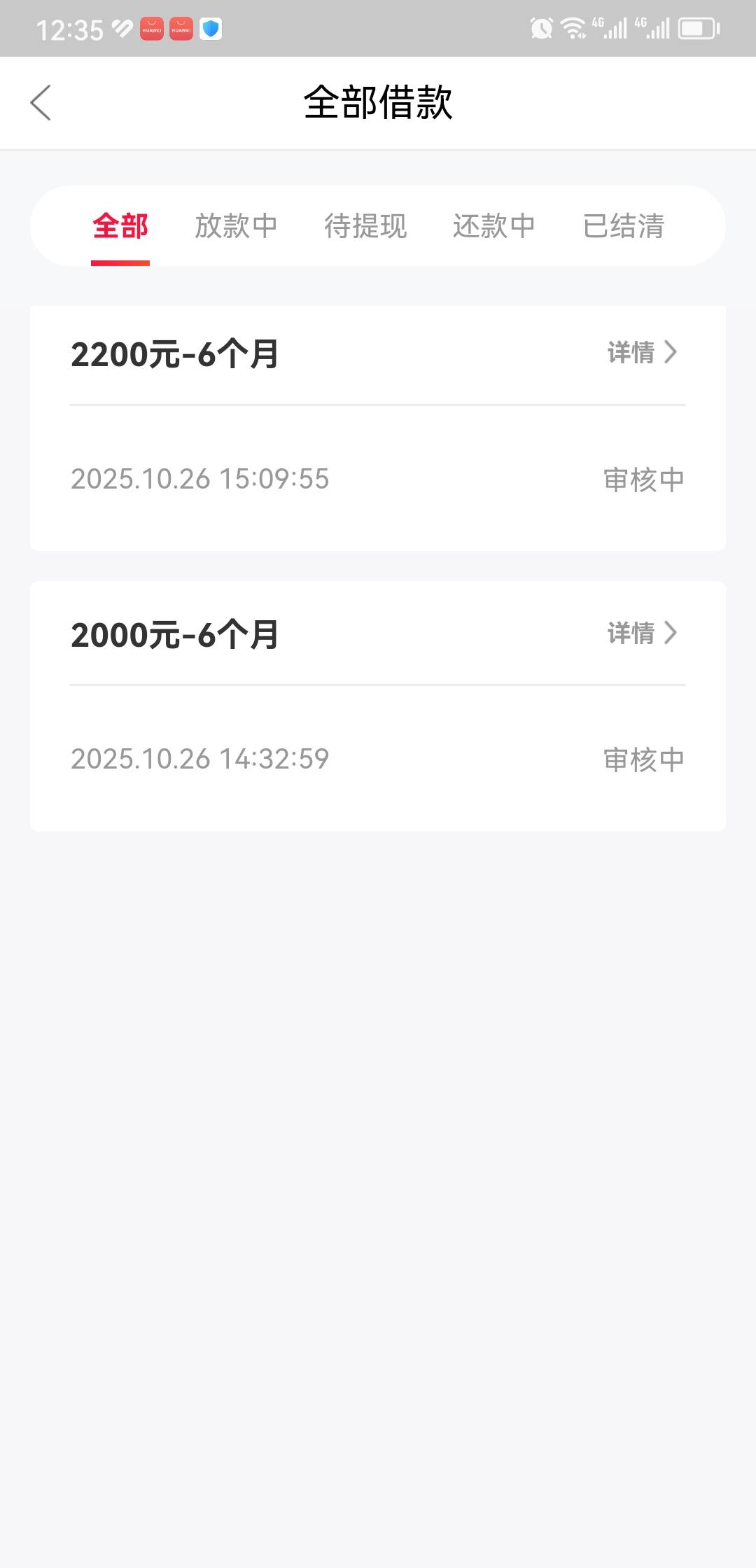View the 已结清 tab
756x1568 pixels.
tap(623, 226)
